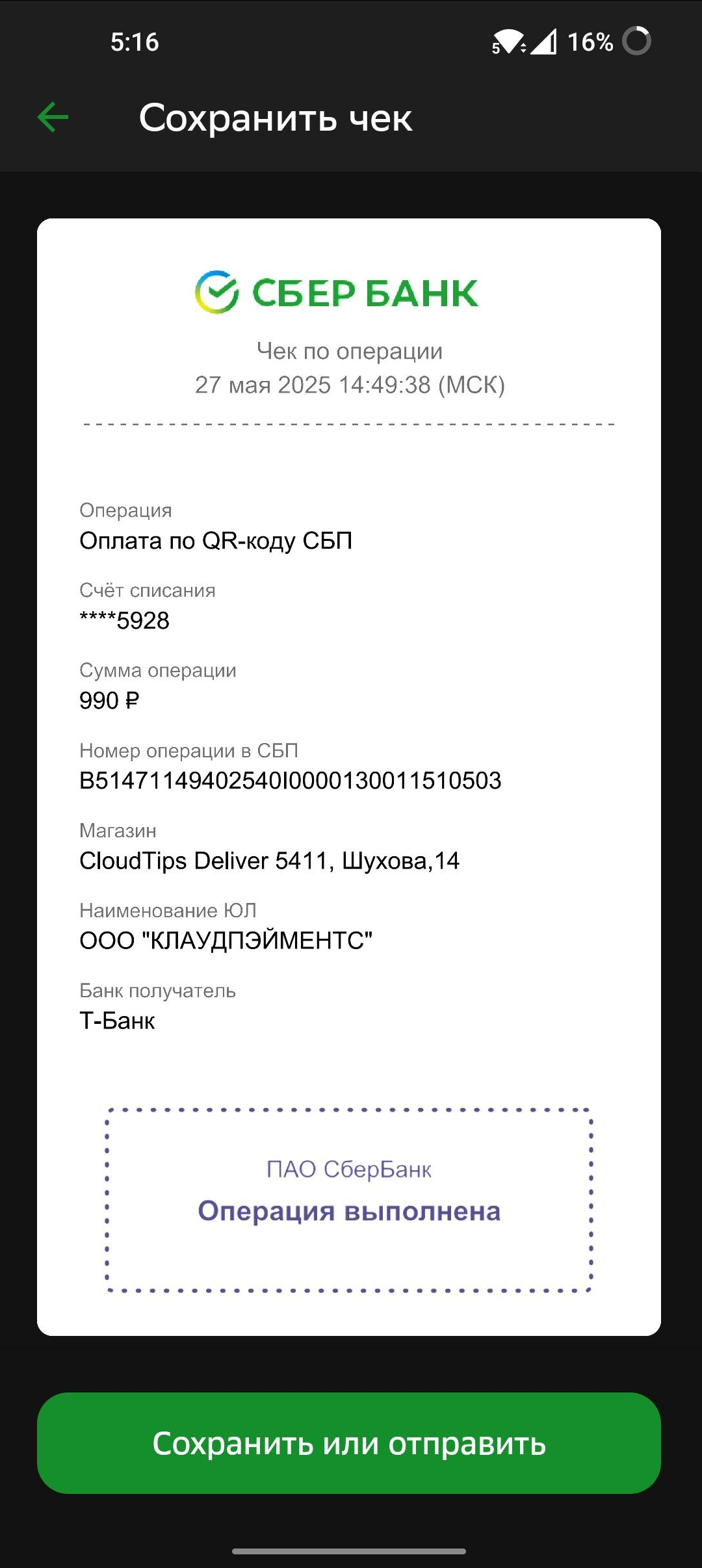702x1568 pixels.
Task: Go back using the green arrow
Action: coord(53,118)
